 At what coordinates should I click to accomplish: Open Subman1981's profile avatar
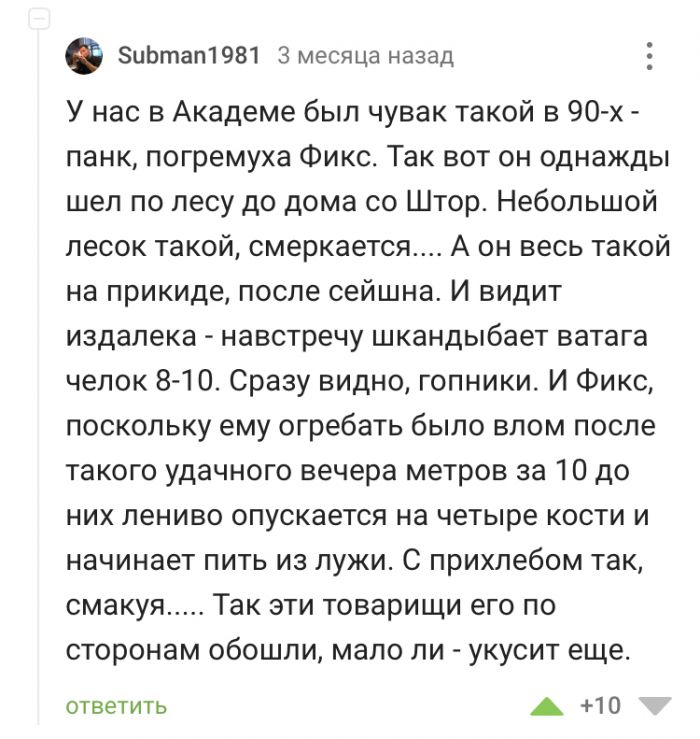click(x=84, y=56)
